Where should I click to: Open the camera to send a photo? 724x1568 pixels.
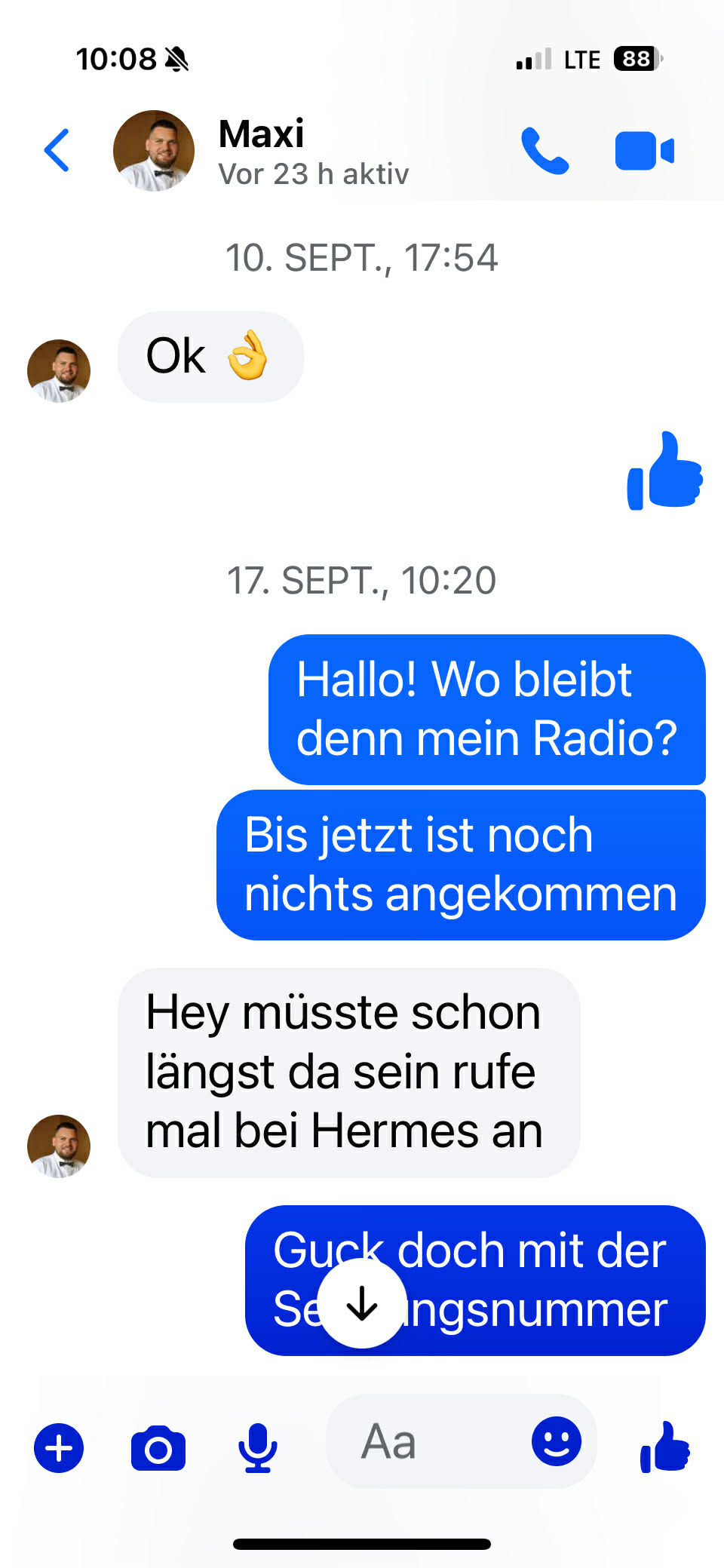tap(158, 1448)
